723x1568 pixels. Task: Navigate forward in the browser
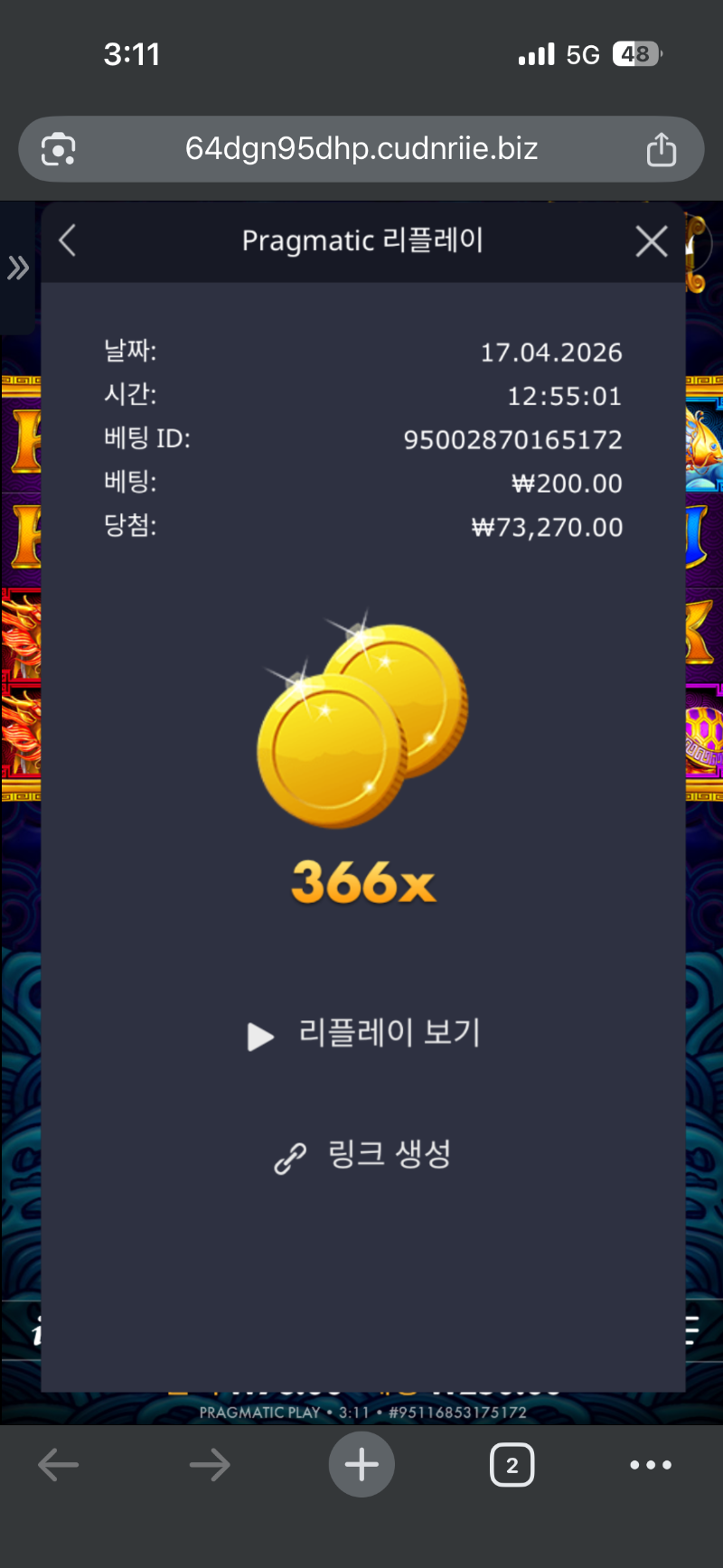point(210,1465)
